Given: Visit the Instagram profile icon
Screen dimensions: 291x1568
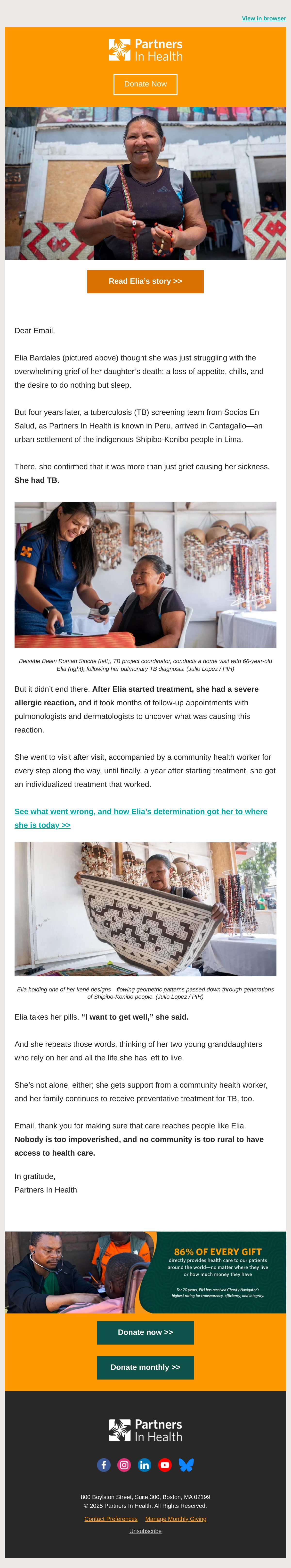Looking at the screenshot, I should (124, 1465).
